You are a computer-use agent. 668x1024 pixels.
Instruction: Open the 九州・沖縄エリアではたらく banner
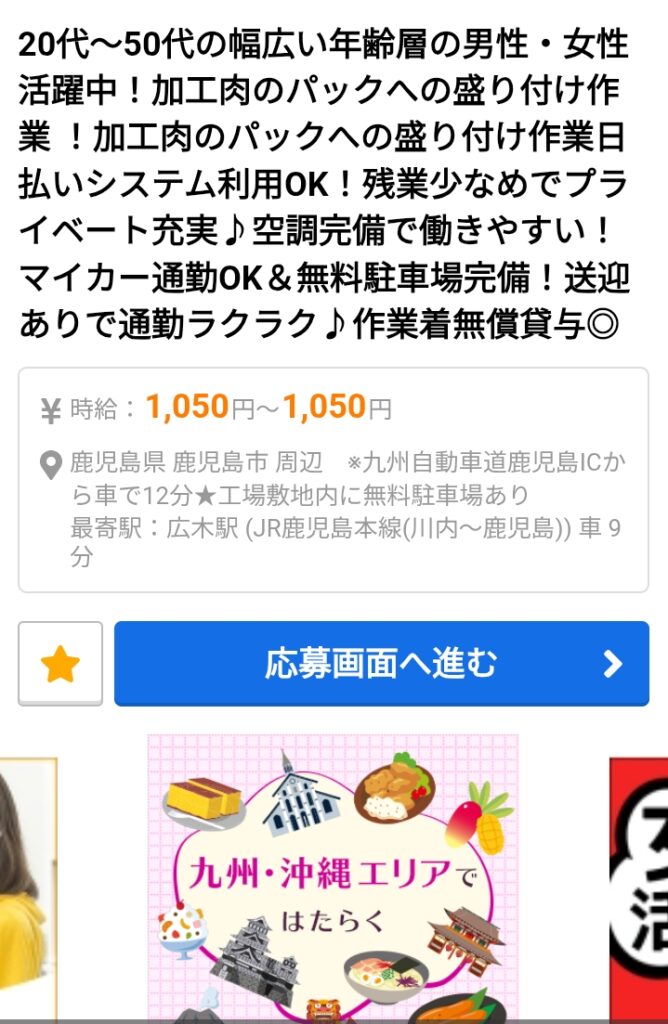point(333,875)
